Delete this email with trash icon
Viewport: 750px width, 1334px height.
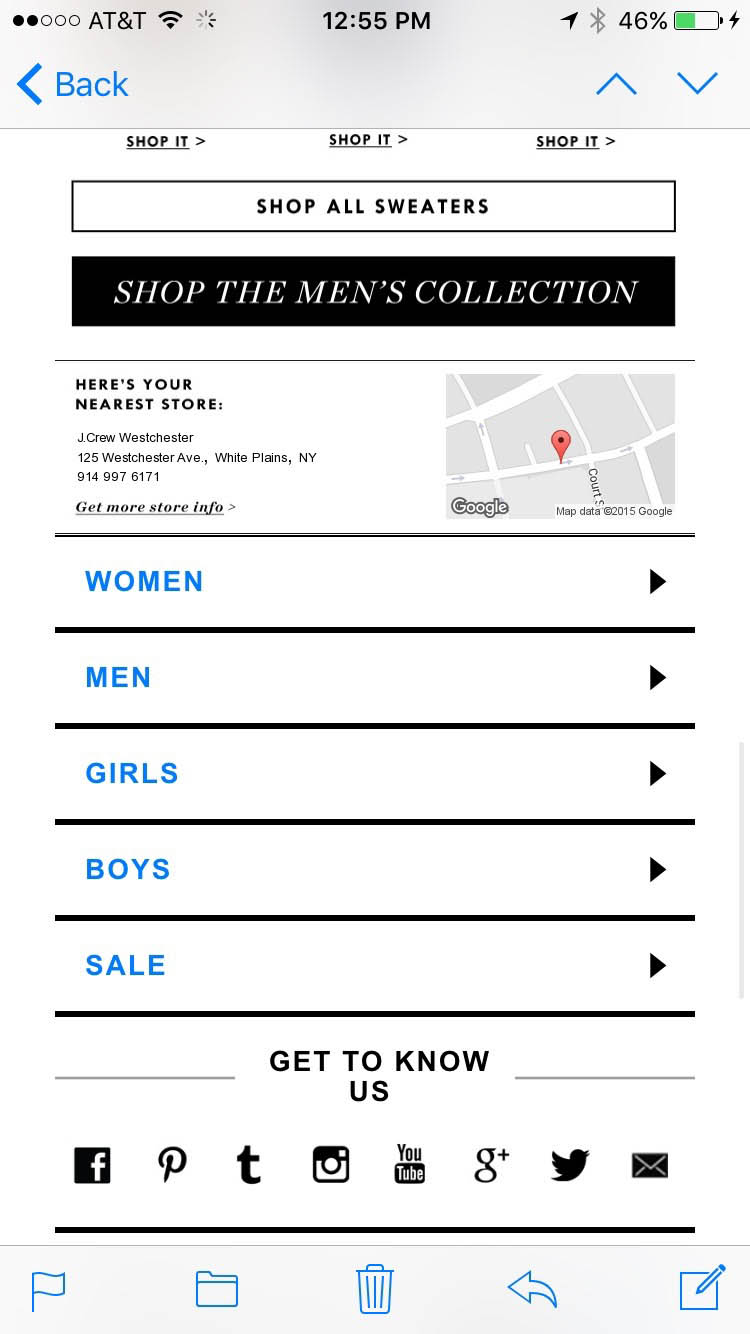pos(375,1289)
